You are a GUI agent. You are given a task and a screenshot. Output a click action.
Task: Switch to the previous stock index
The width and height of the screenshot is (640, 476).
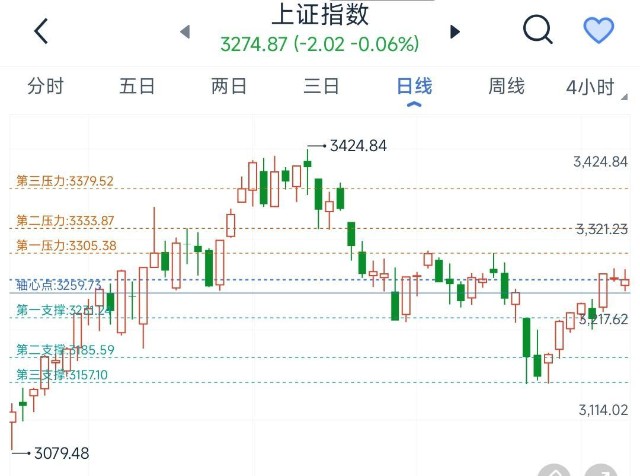185,32
